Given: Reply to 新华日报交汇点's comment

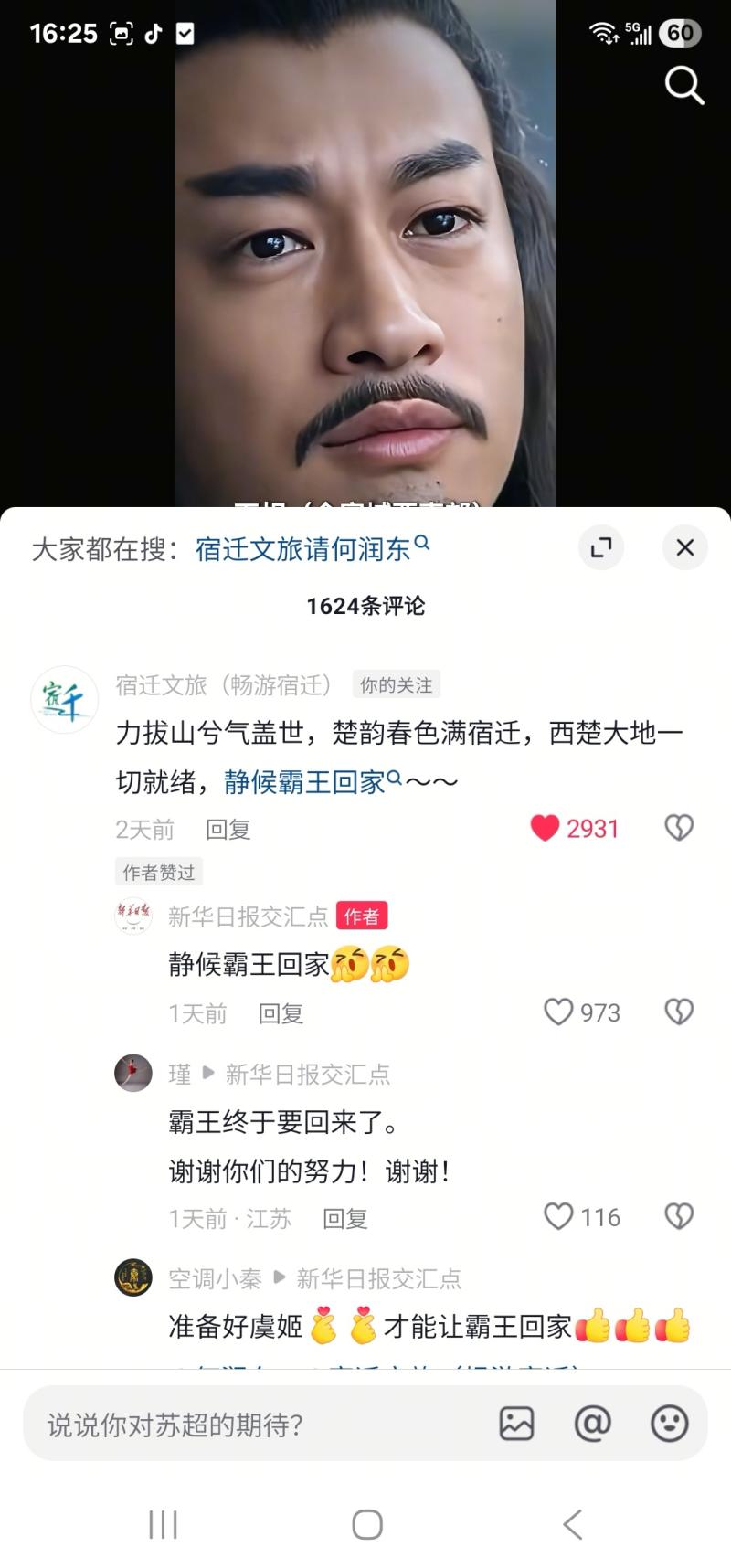Looking at the screenshot, I should [x=281, y=1012].
